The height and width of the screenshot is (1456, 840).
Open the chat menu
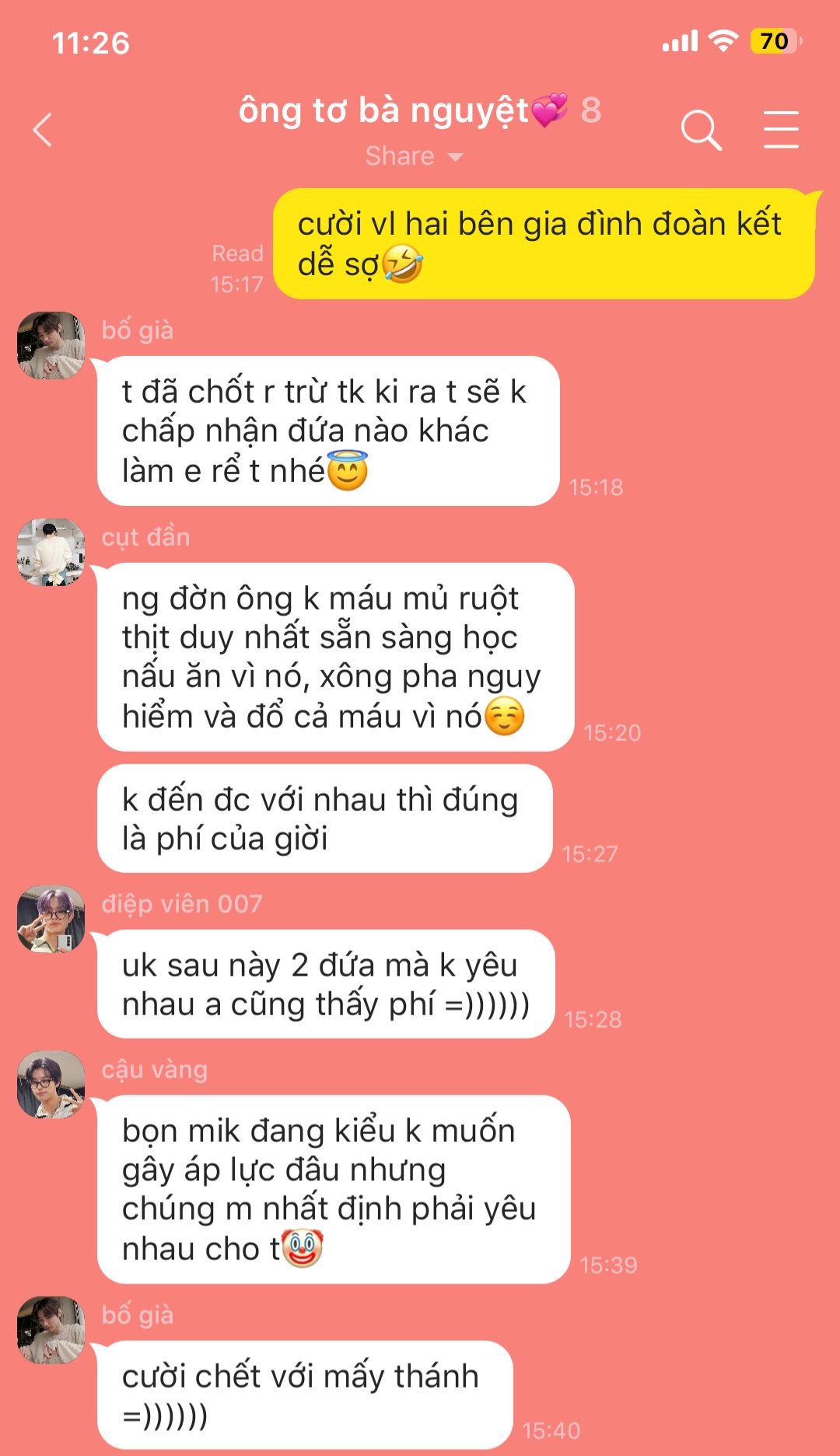pyautogui.click(x=780, y=130)
